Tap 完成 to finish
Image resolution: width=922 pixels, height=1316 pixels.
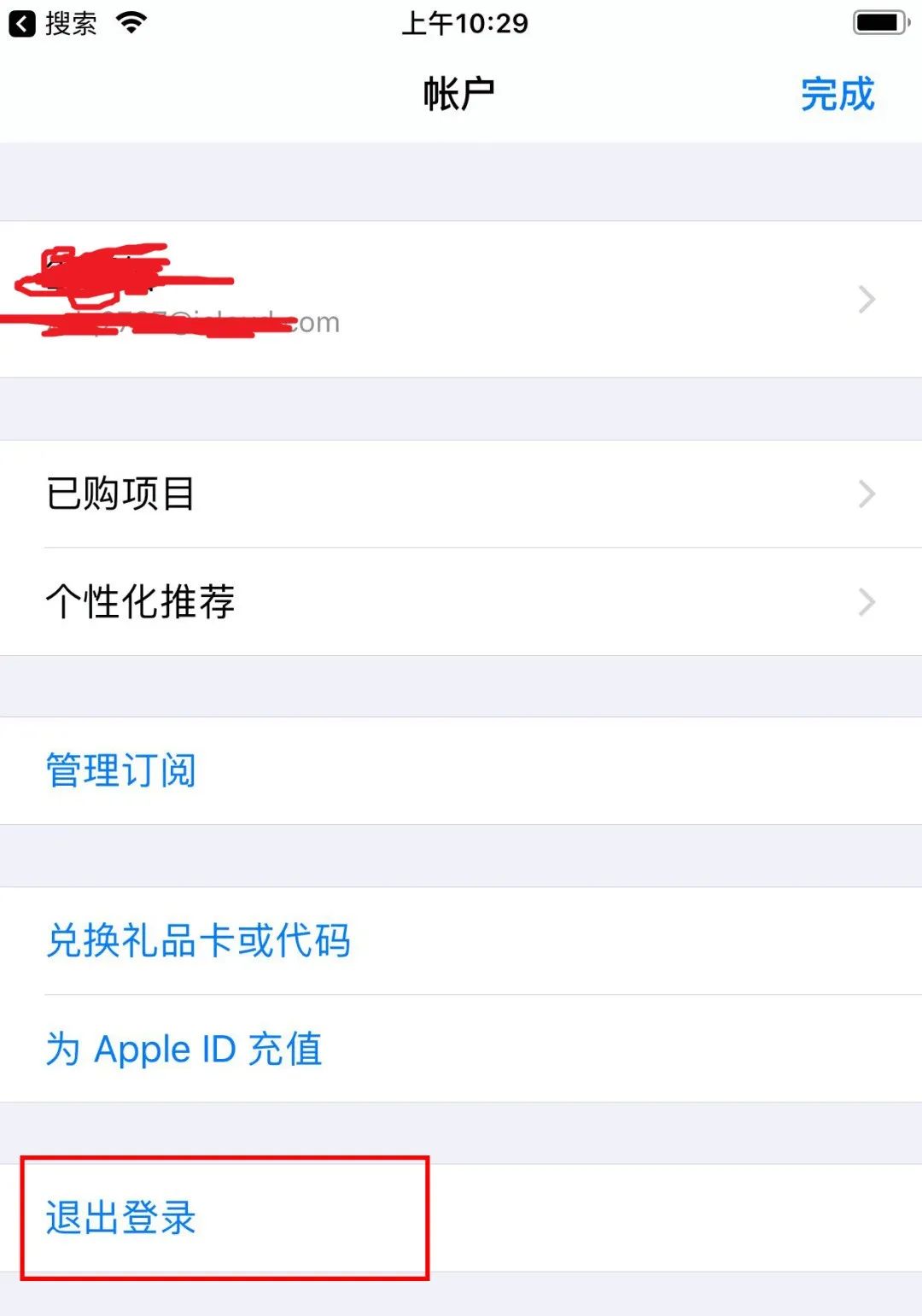point(837,94)
